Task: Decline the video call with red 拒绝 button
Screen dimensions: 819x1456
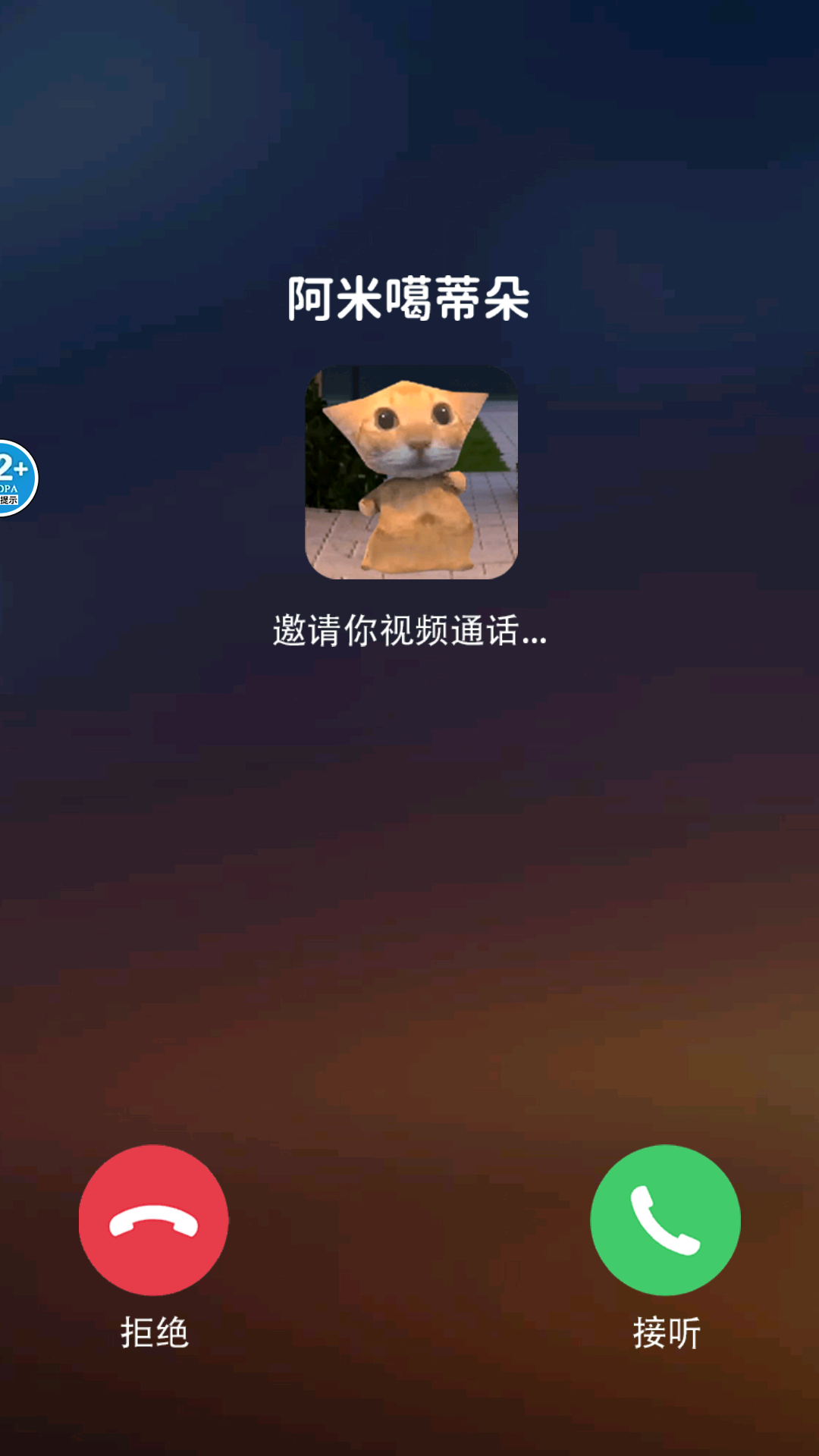Action: [153, 1219]
